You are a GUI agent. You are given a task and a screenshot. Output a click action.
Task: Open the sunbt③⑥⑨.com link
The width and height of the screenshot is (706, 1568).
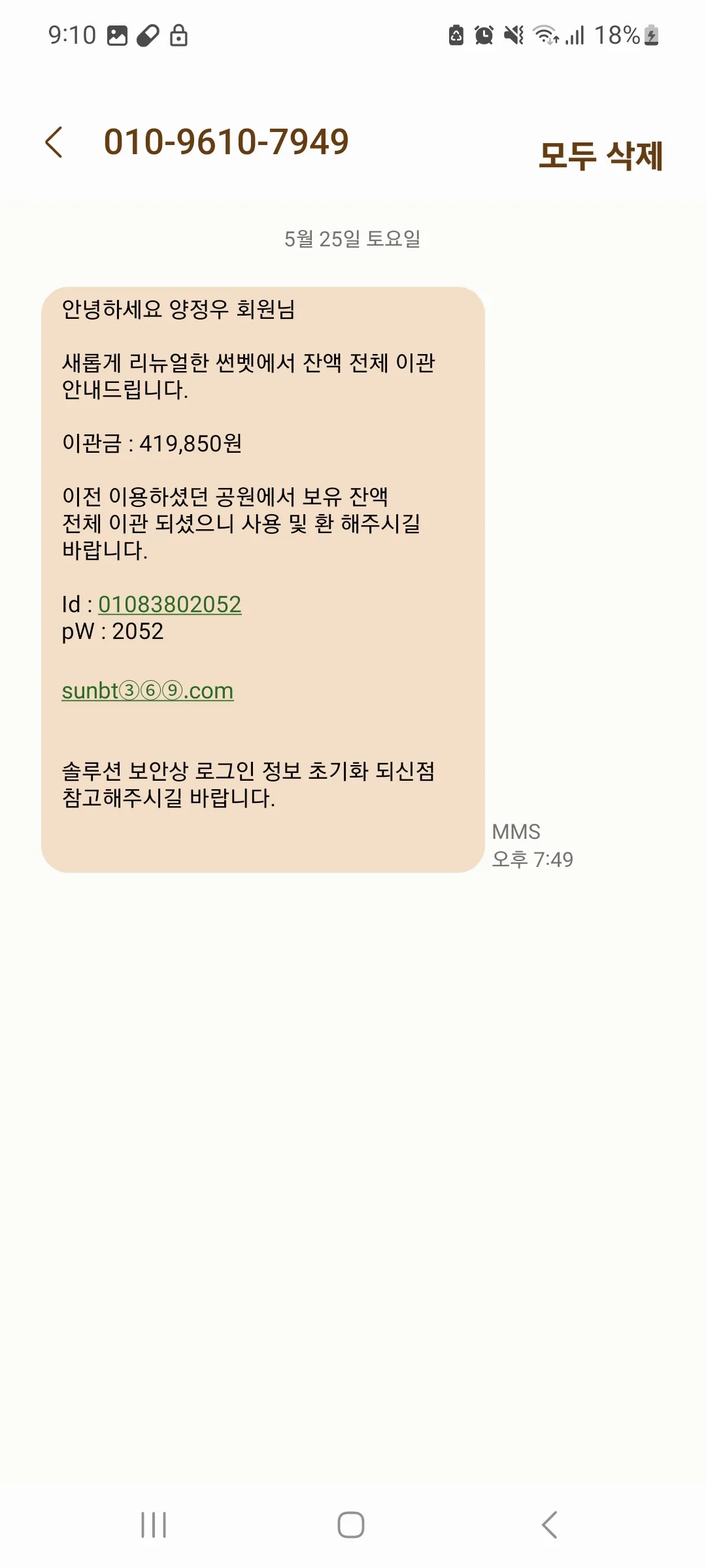(148, 691)
